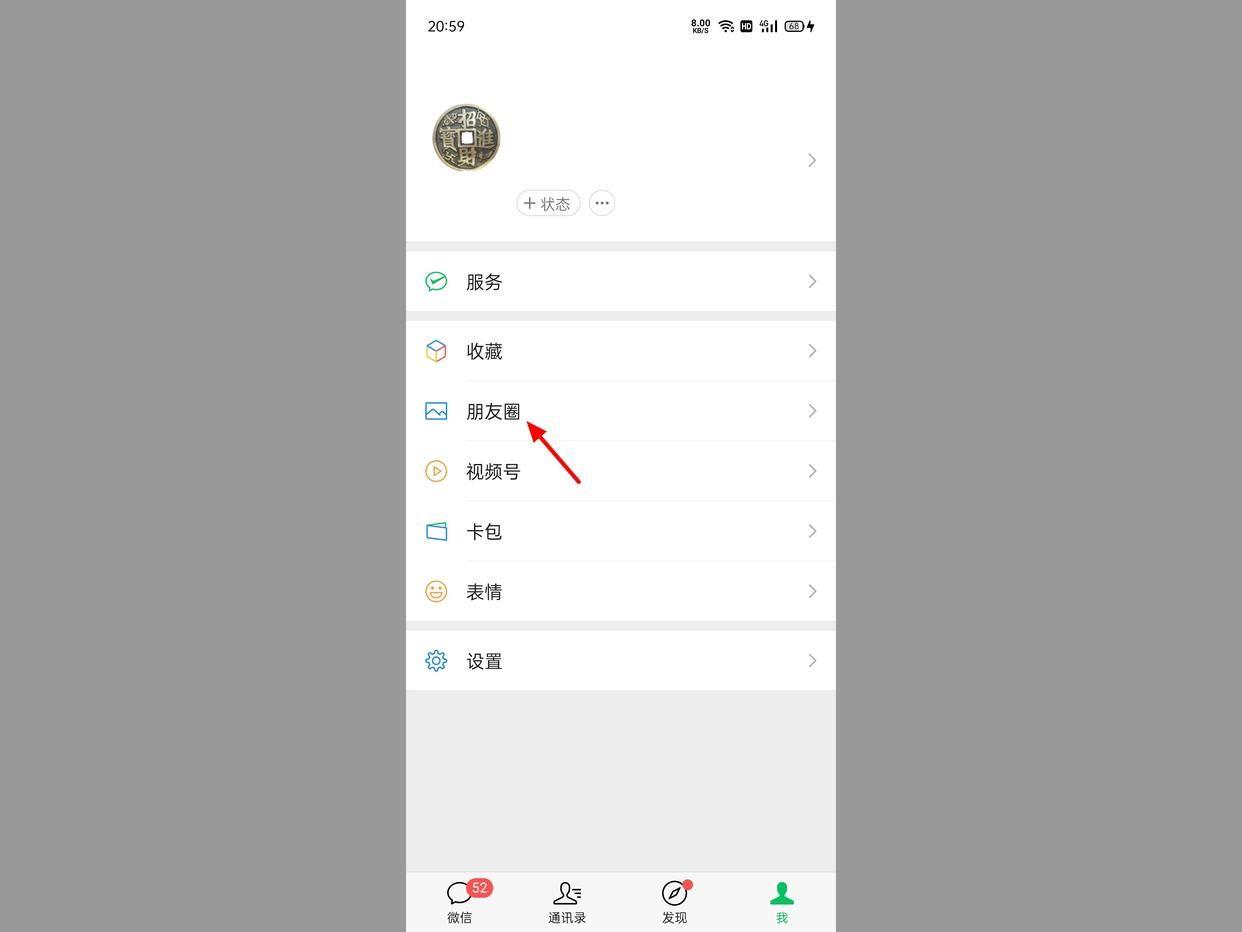Screen dimensions: 1242x932
Task: Switch to the 微信 chats tab
Action: click(460, 902)
